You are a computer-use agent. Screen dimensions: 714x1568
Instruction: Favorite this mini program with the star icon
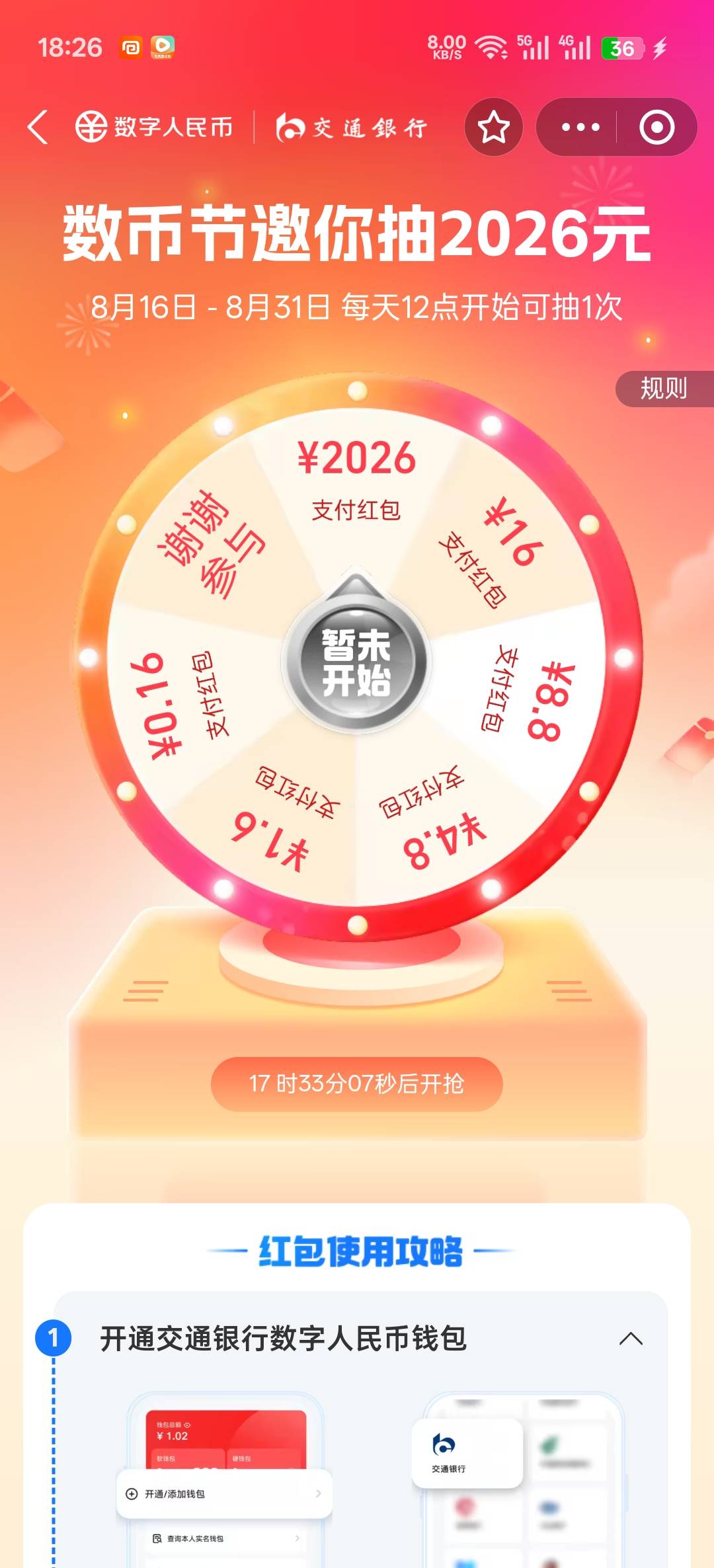[x=494, y=127]
